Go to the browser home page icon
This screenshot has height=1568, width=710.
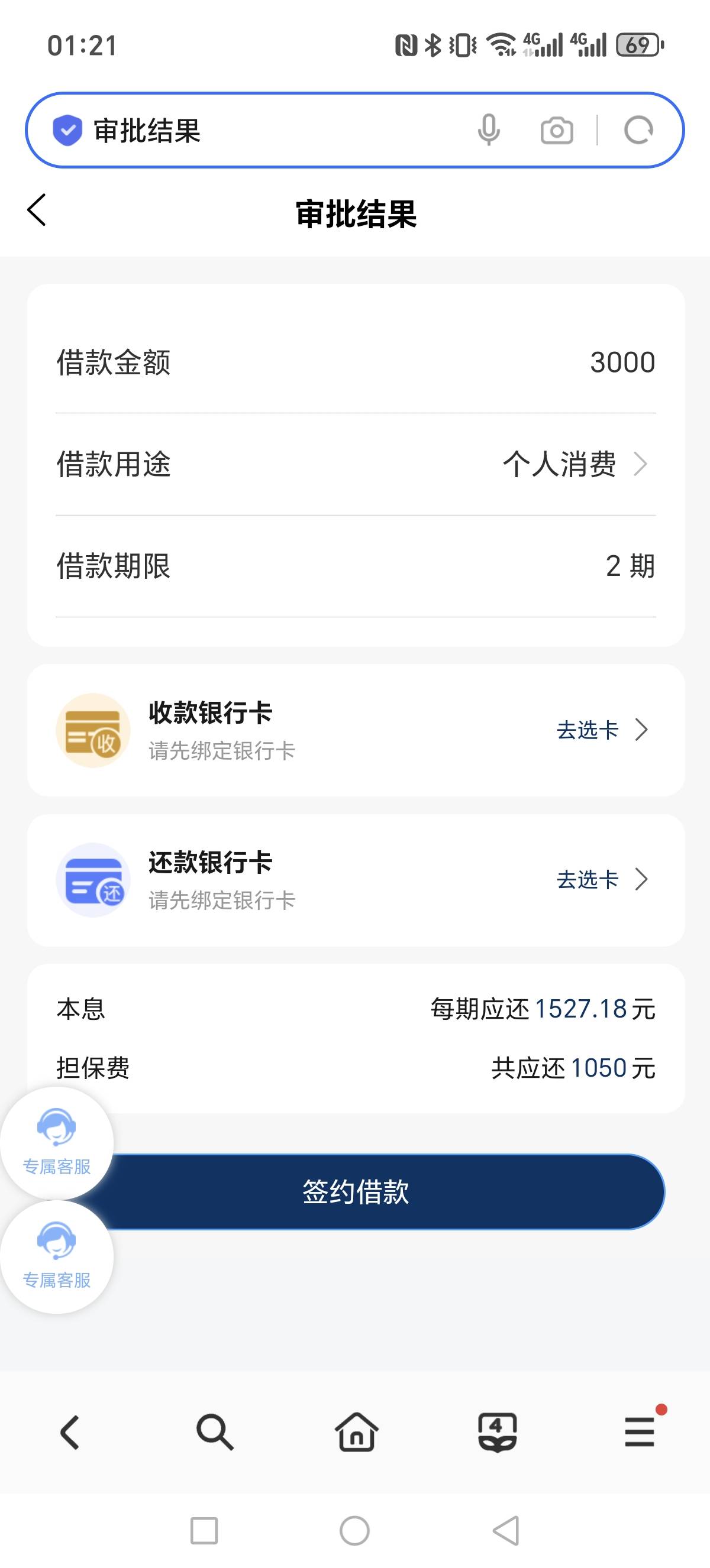coord(356,1431)
